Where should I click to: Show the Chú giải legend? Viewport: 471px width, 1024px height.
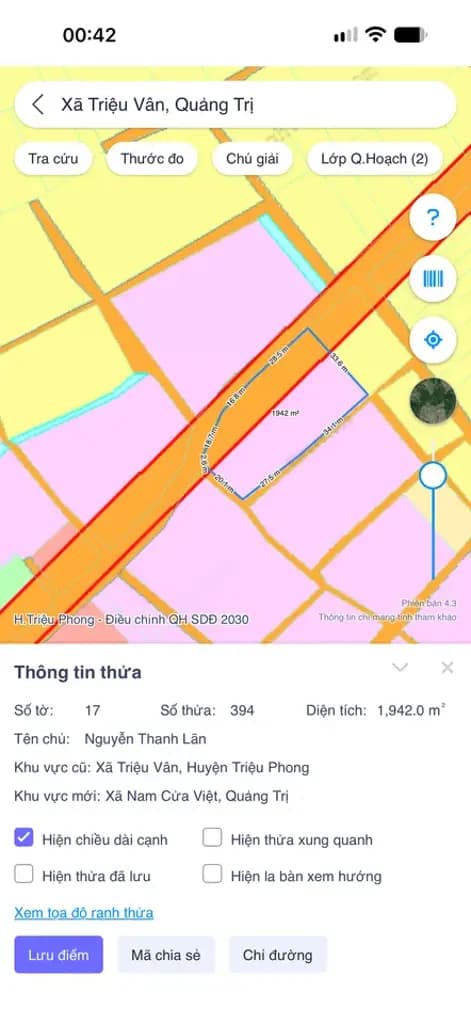252,159
